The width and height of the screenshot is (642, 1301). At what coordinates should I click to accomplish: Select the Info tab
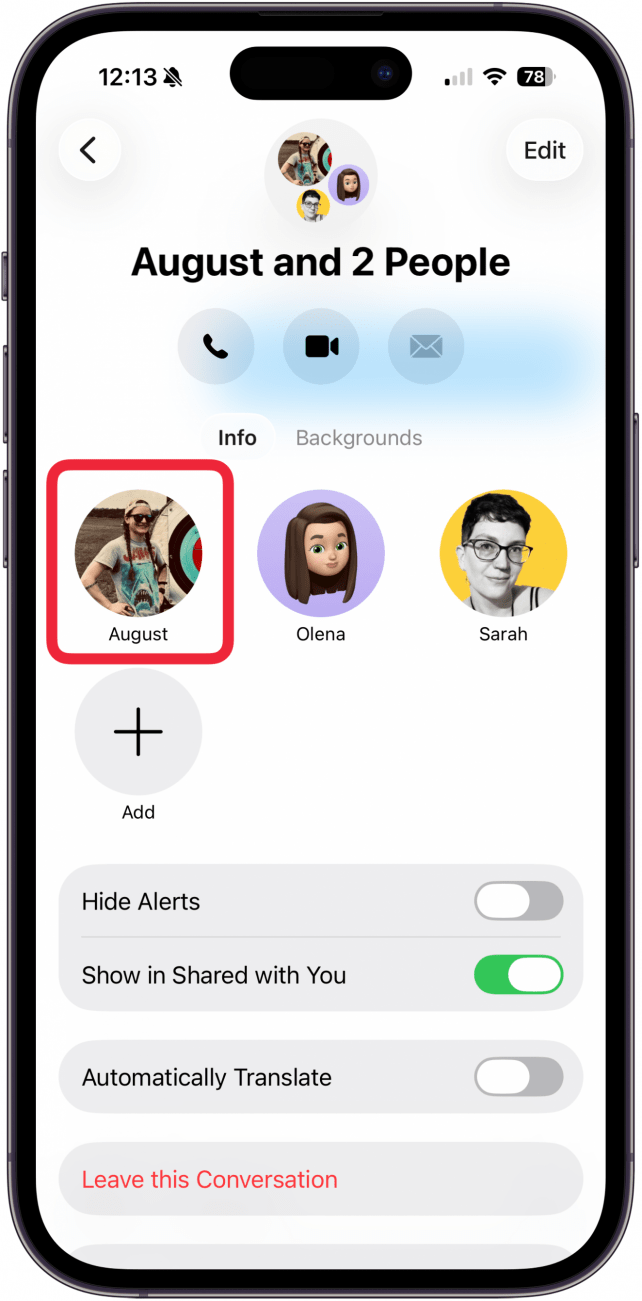coord(237,438)
